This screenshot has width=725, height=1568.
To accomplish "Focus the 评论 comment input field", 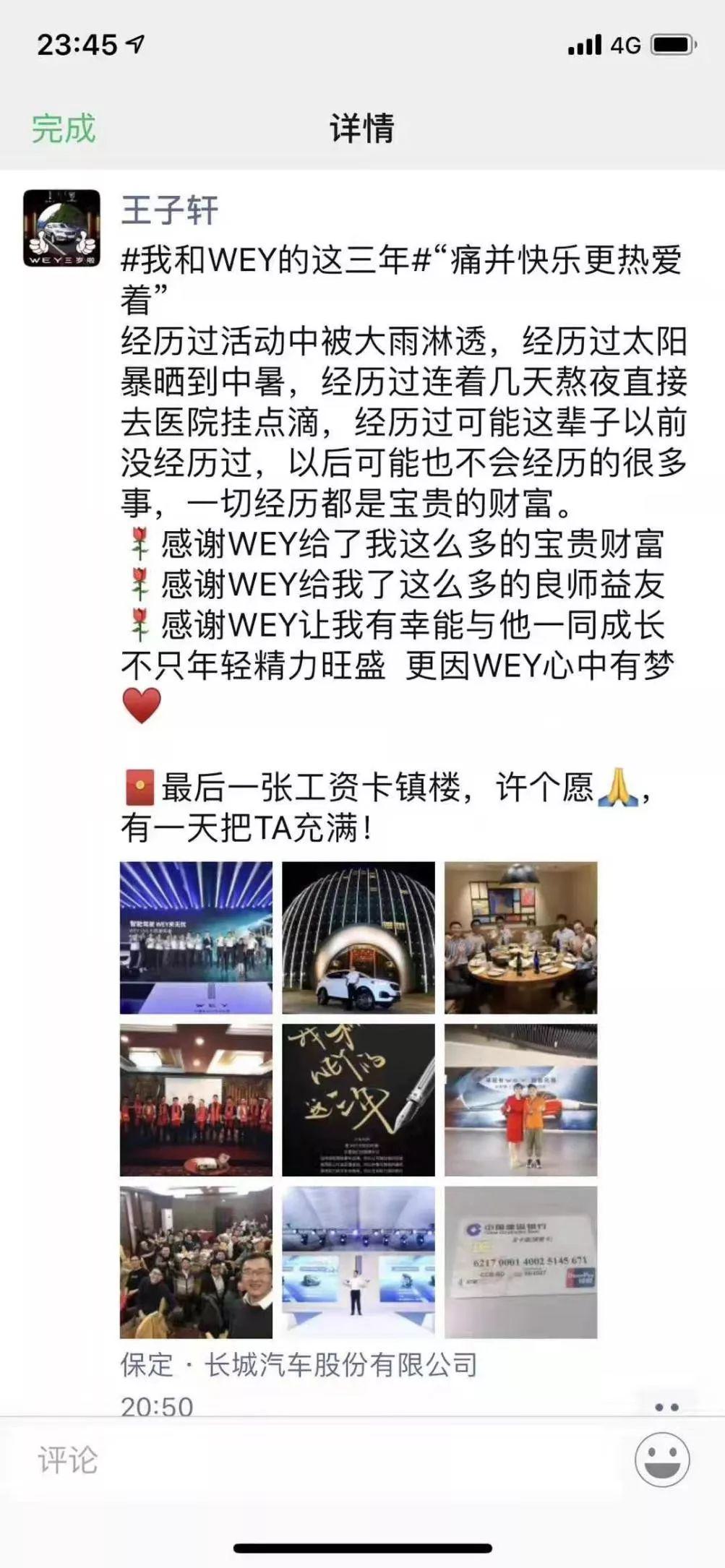I will (x=318, y=1460).
